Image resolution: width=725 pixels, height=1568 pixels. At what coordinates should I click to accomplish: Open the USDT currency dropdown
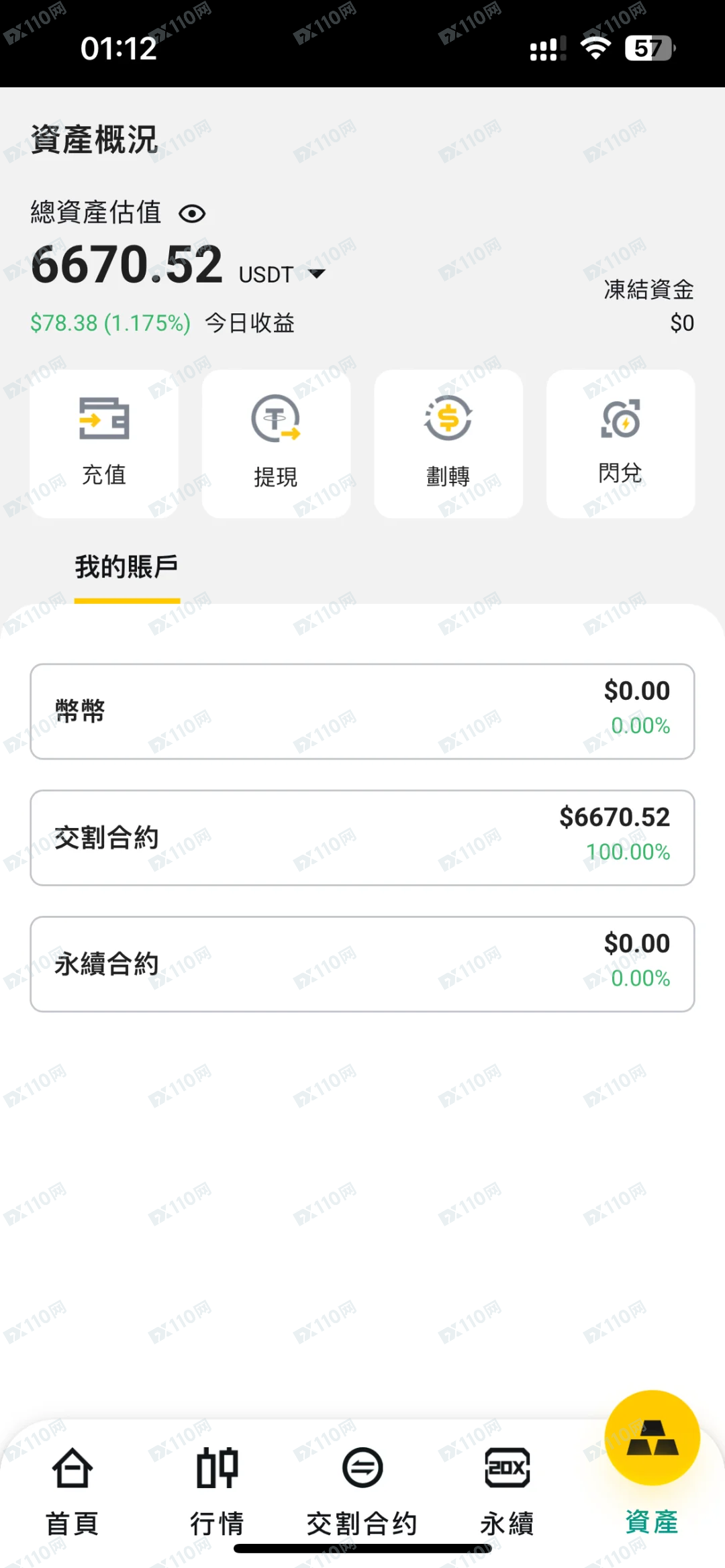pyautogui.click(x=282, y=274)
